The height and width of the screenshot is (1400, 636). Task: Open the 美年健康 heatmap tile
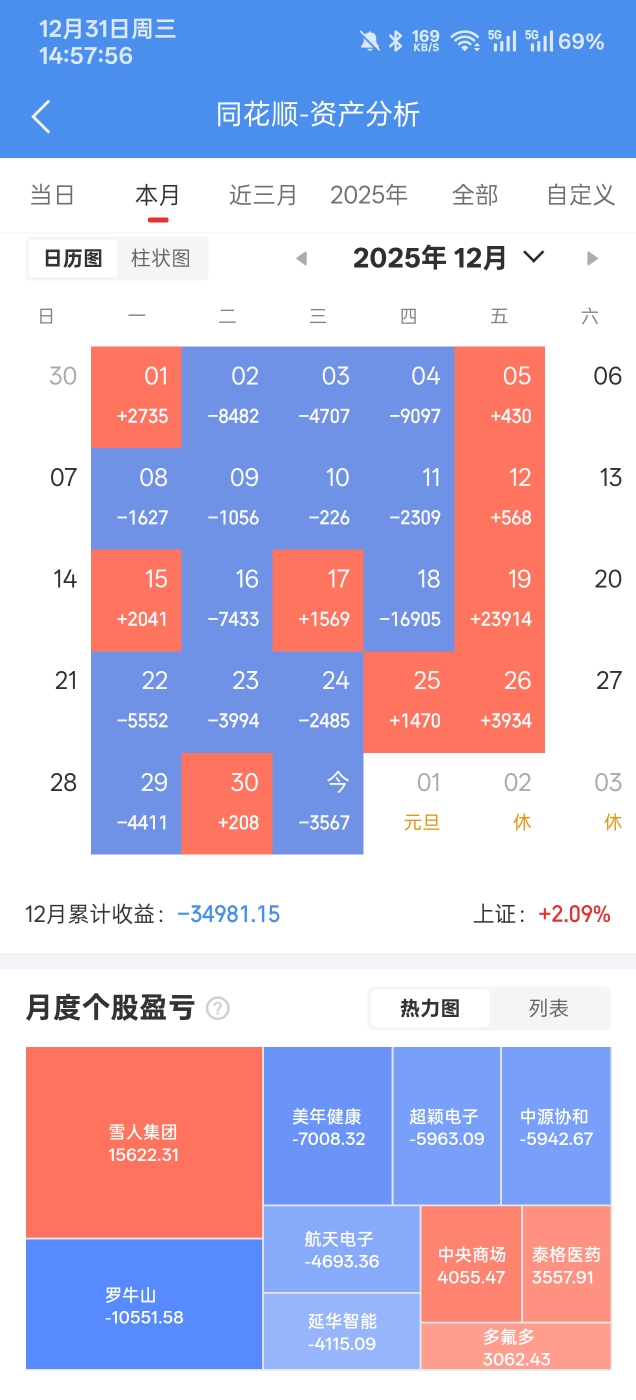pyautogui.click(x=327, y=1126)
